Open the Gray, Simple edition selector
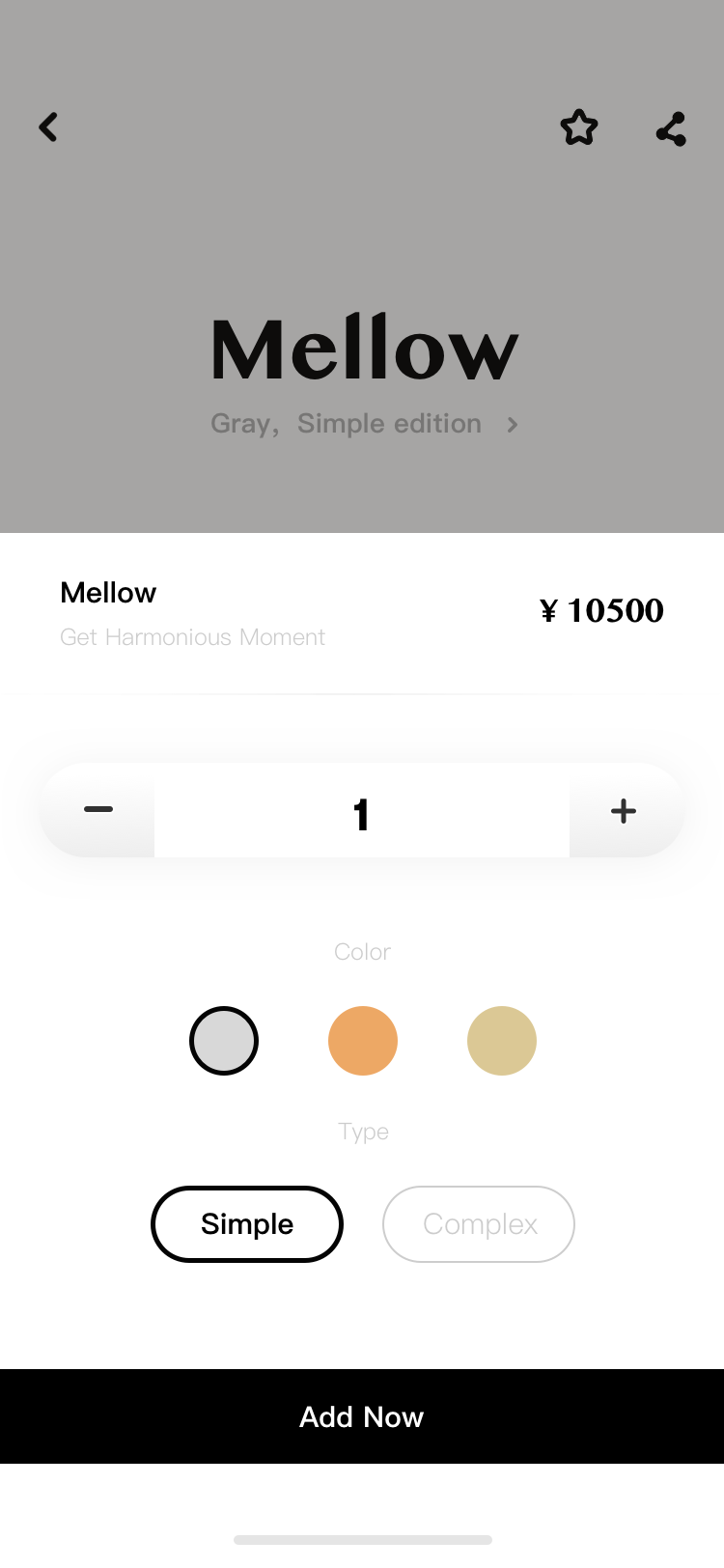The image size is (724, 1568). point(365,424)
